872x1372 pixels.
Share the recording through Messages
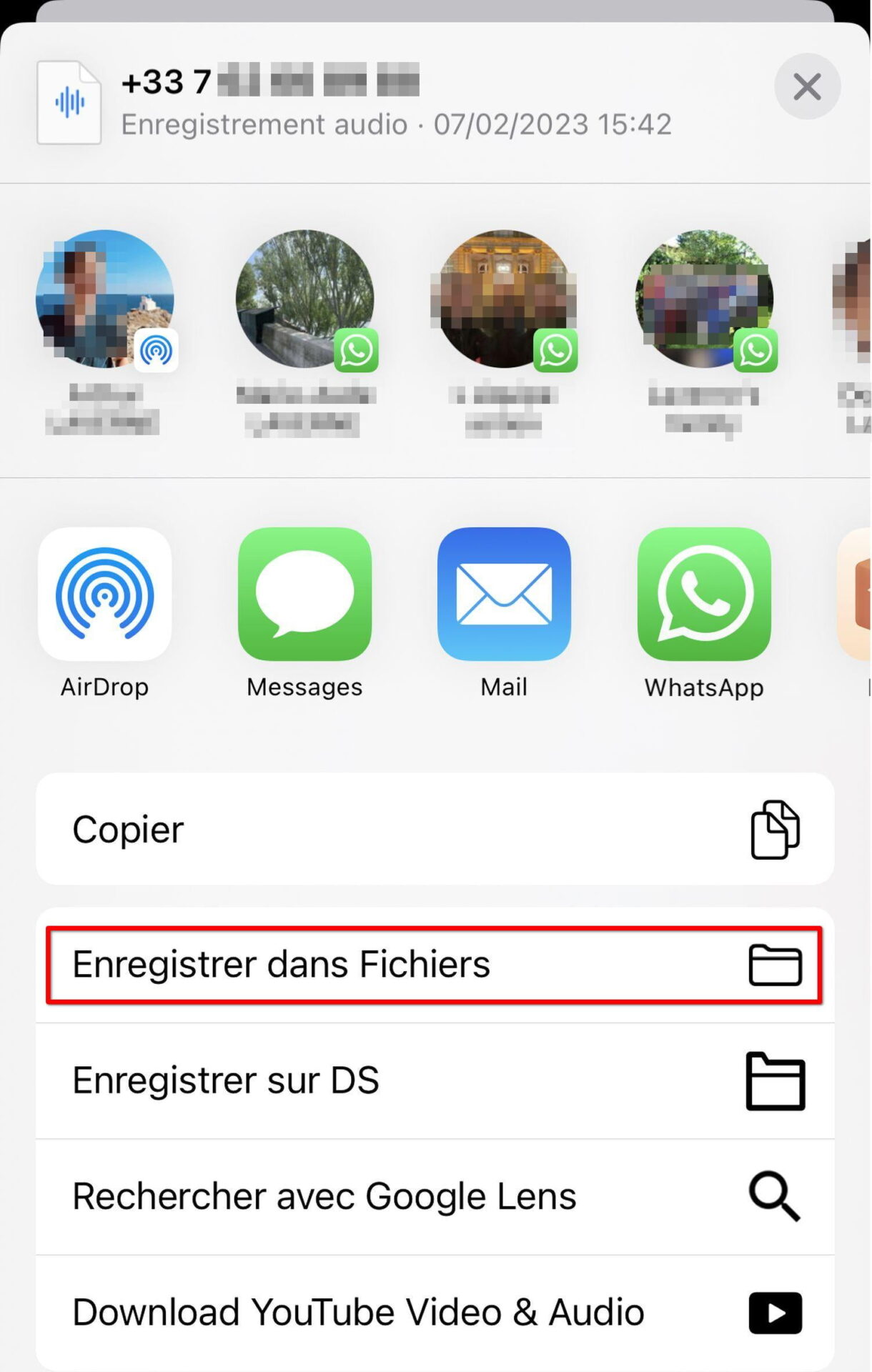pyautogui.click(x=304, y=595)
